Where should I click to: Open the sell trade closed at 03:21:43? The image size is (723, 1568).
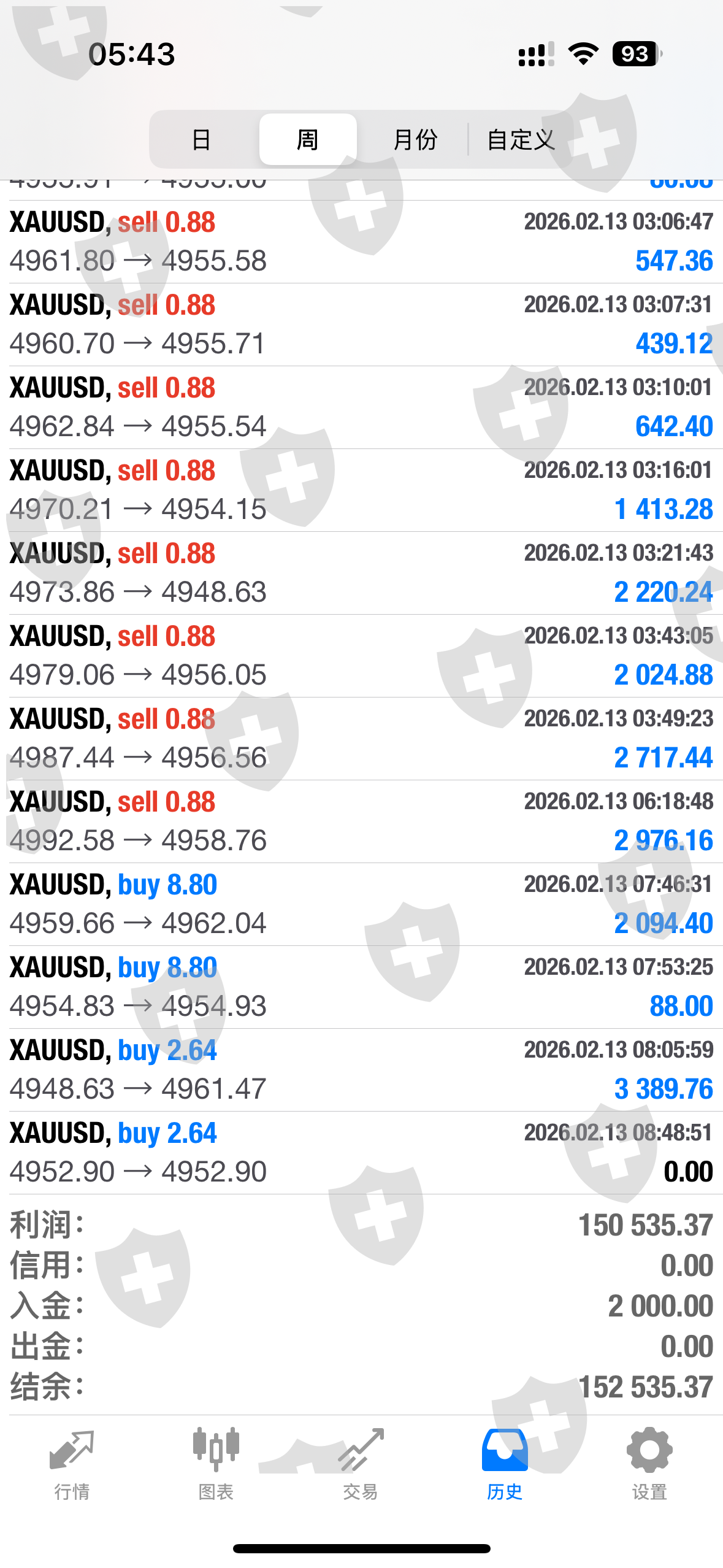click(x=361, y=573)
